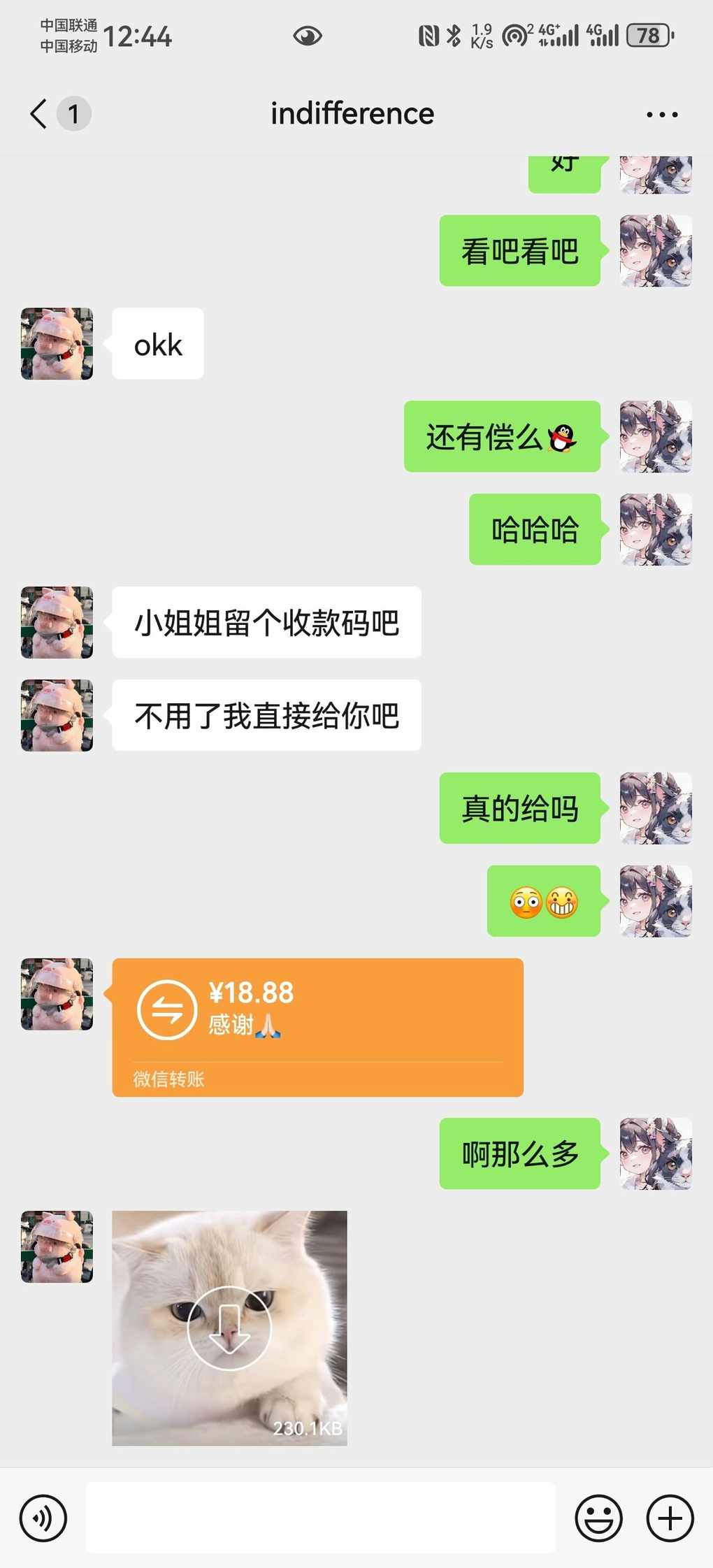Image resolution: width=713 pixels, height=1568 pixels.
Task: Switch to voice message input
Action: (x=43, y=1518)
